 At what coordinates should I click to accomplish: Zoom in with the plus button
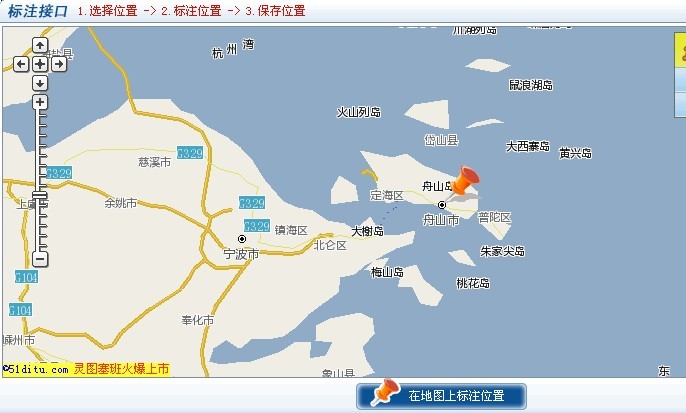coord(40,102)
